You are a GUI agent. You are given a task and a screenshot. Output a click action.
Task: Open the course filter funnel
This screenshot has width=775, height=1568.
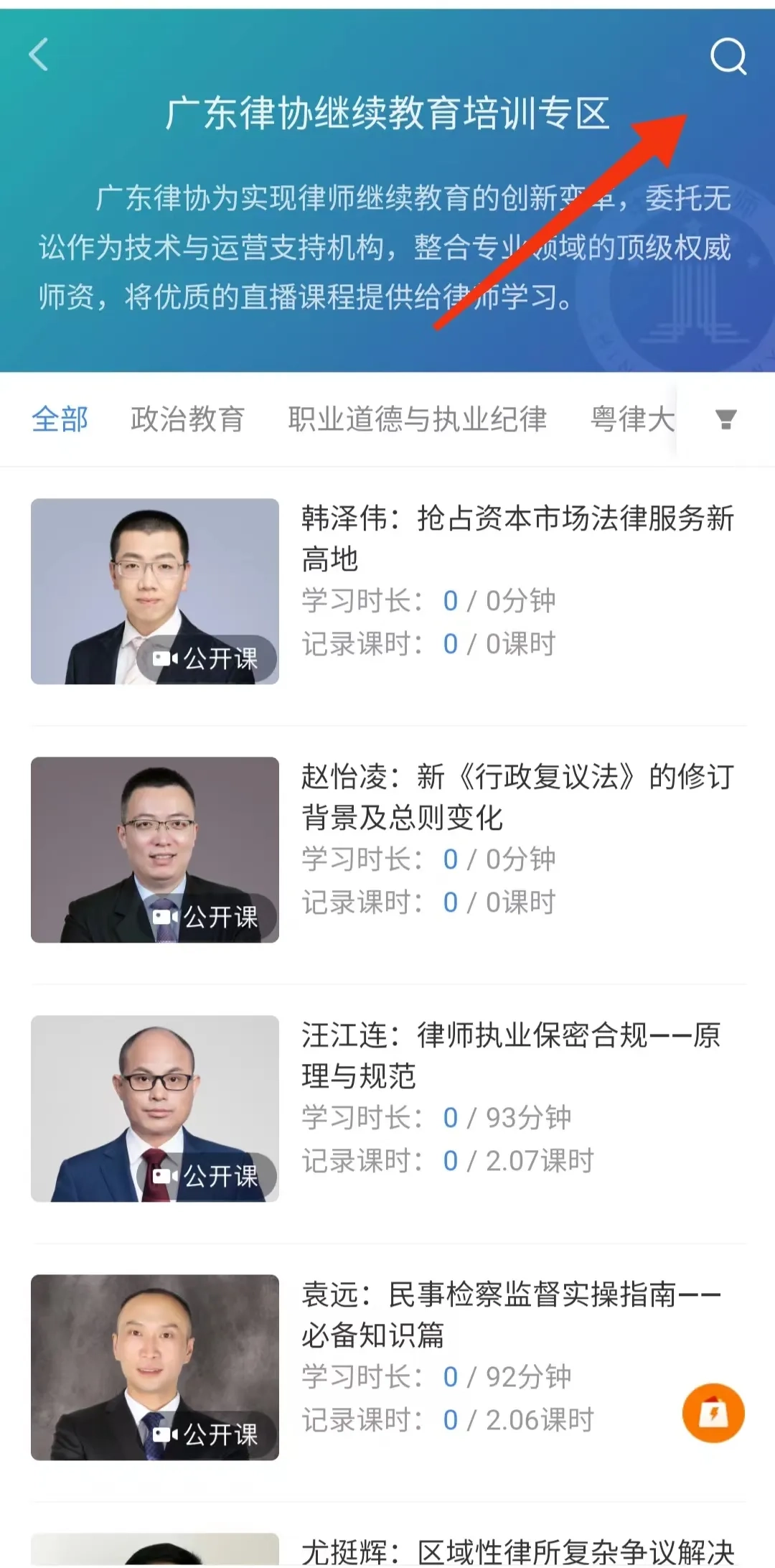click(x=726, y=419)
